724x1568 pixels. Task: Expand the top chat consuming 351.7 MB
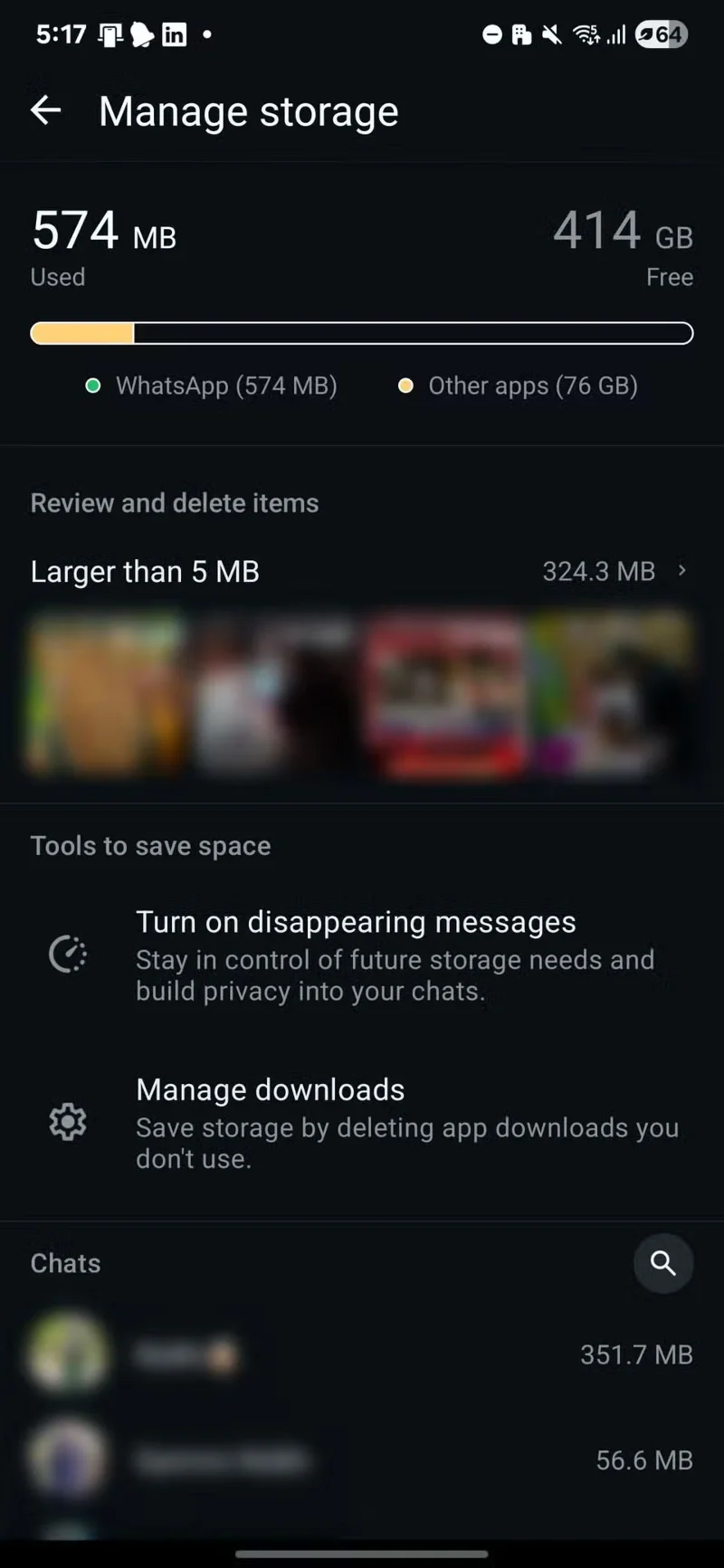pos(362,1354)
